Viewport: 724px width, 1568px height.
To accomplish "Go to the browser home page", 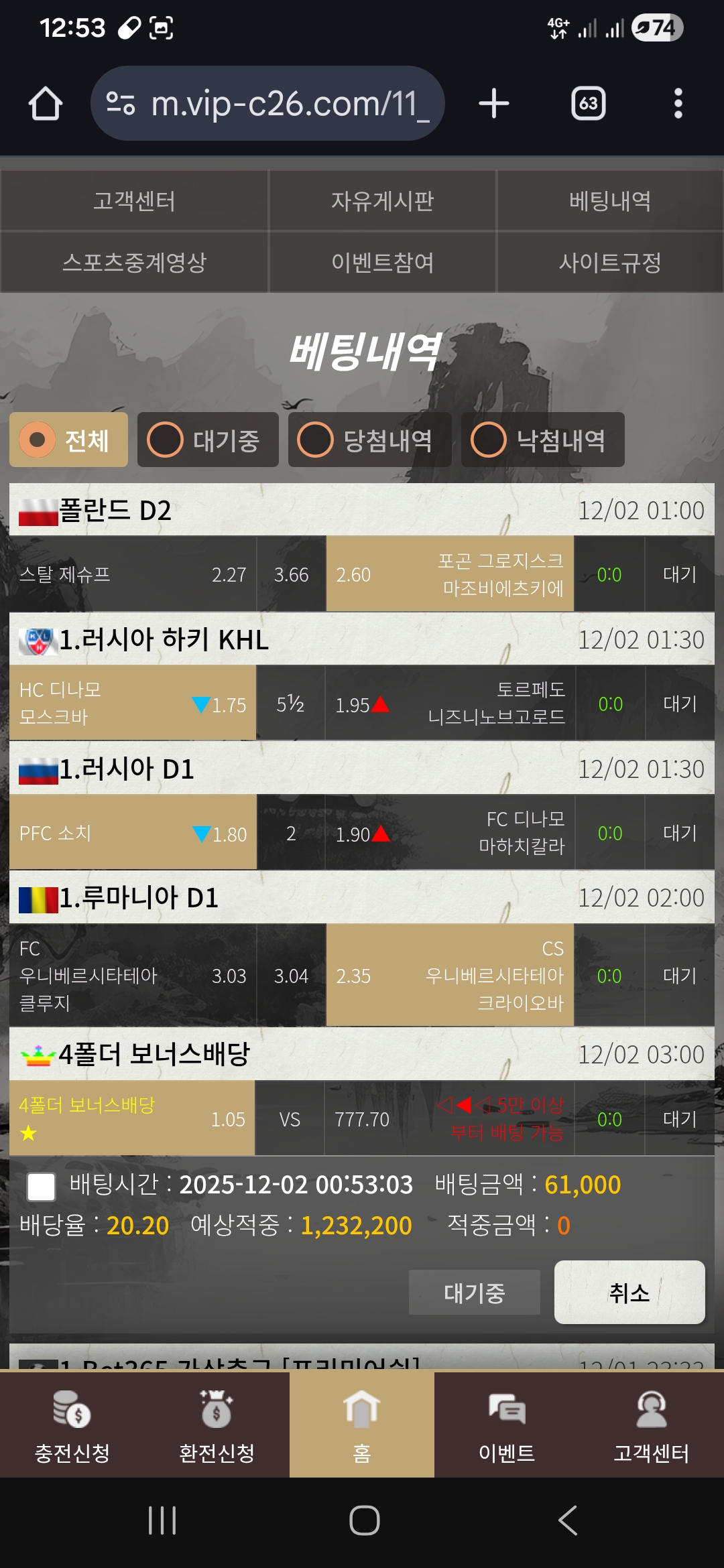I will (x=45, y=104).
